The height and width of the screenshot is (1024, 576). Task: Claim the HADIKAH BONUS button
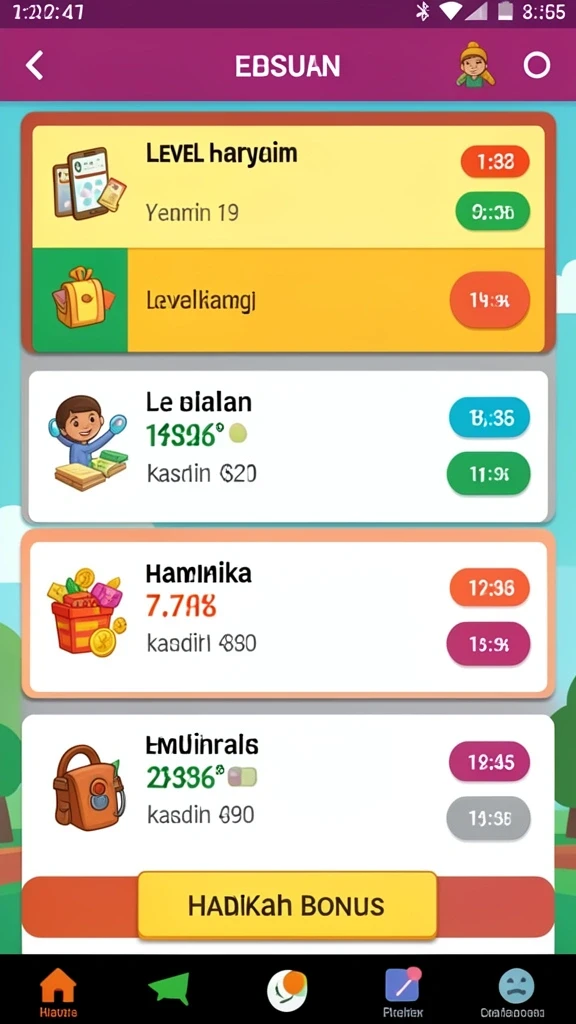(287, 905)
